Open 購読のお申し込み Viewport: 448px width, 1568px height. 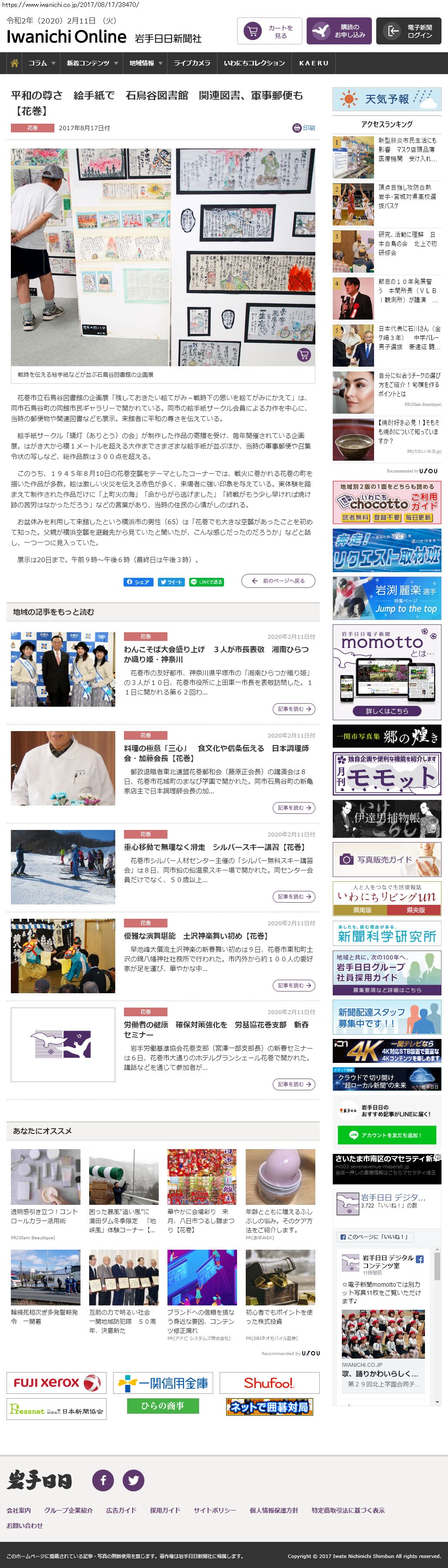tap(338, 32)
